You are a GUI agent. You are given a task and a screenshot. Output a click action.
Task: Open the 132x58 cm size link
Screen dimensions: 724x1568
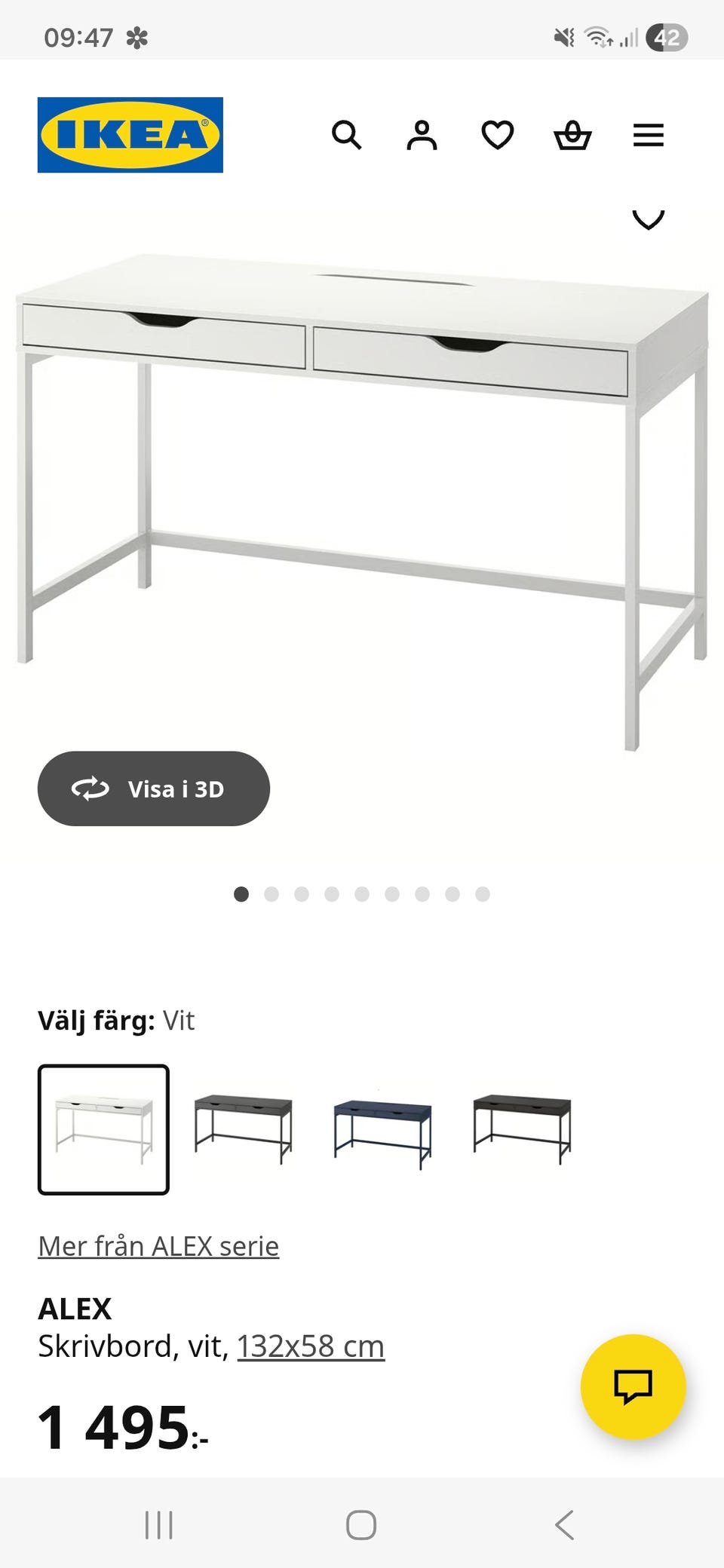[x=310, y=1346]
